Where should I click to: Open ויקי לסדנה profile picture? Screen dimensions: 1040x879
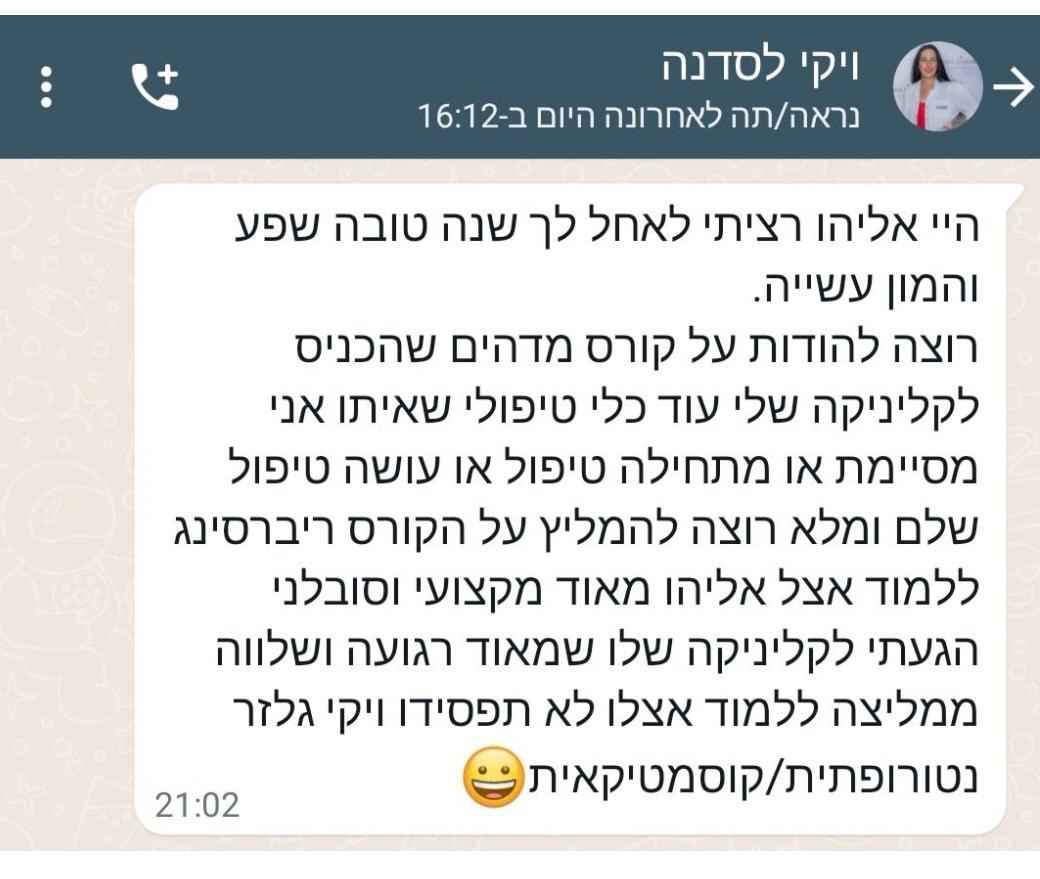[937, 87]
